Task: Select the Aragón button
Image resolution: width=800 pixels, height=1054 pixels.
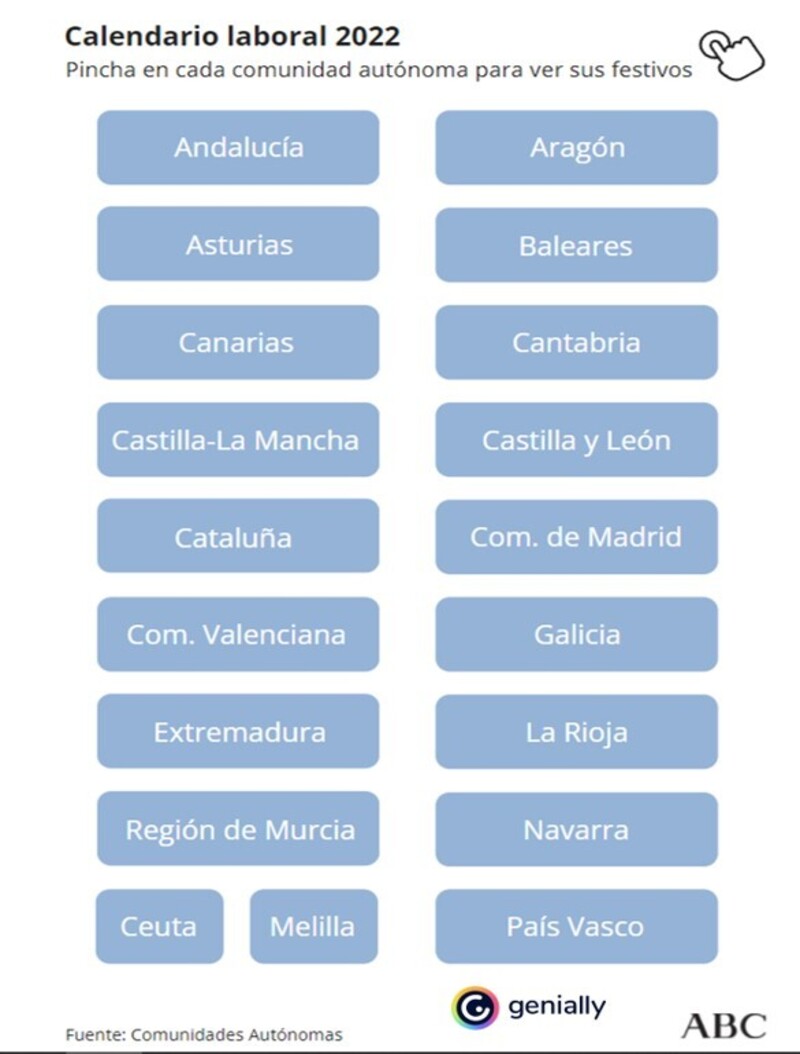Action: [x=576, y=148]
